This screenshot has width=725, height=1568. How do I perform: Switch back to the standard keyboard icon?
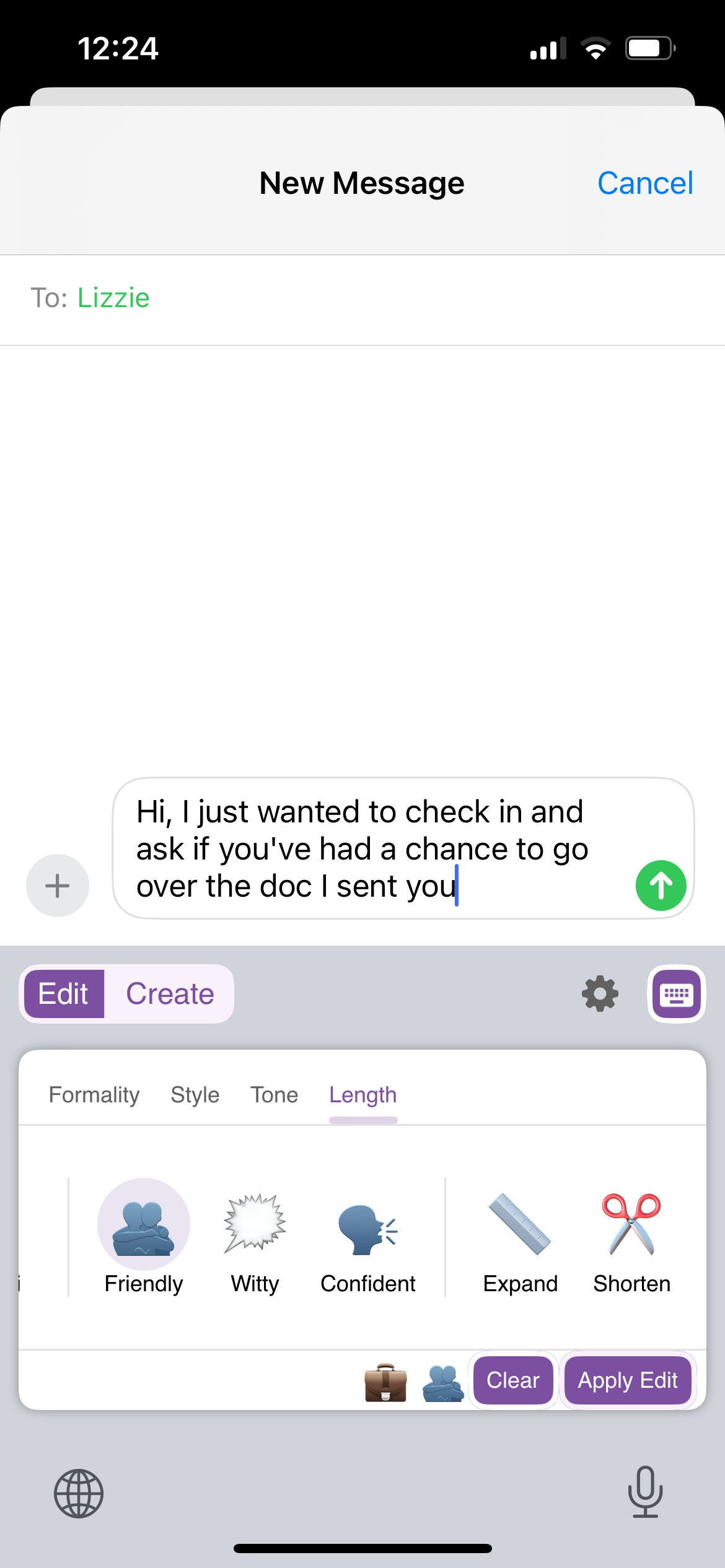[676, 993]
